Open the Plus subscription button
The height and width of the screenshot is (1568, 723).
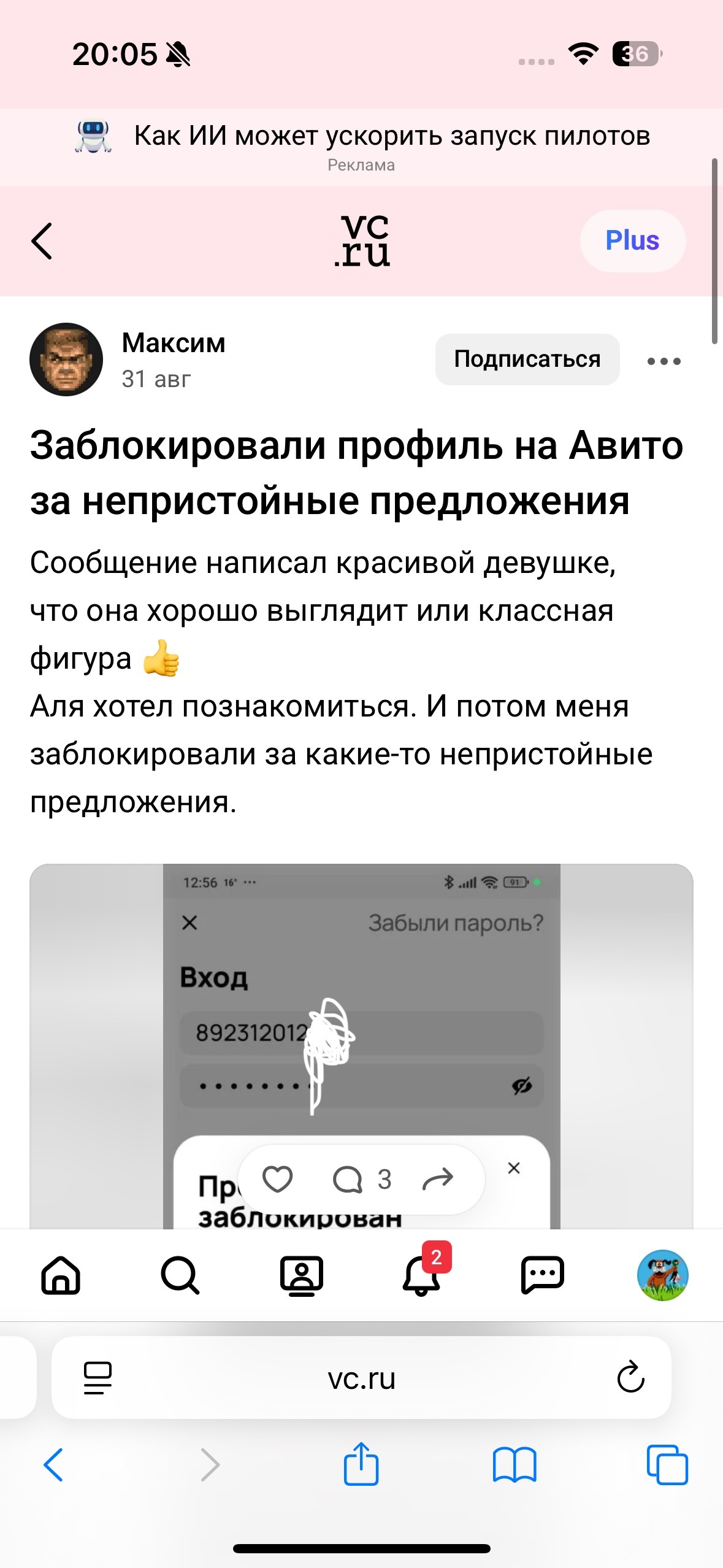coord(632,240)
